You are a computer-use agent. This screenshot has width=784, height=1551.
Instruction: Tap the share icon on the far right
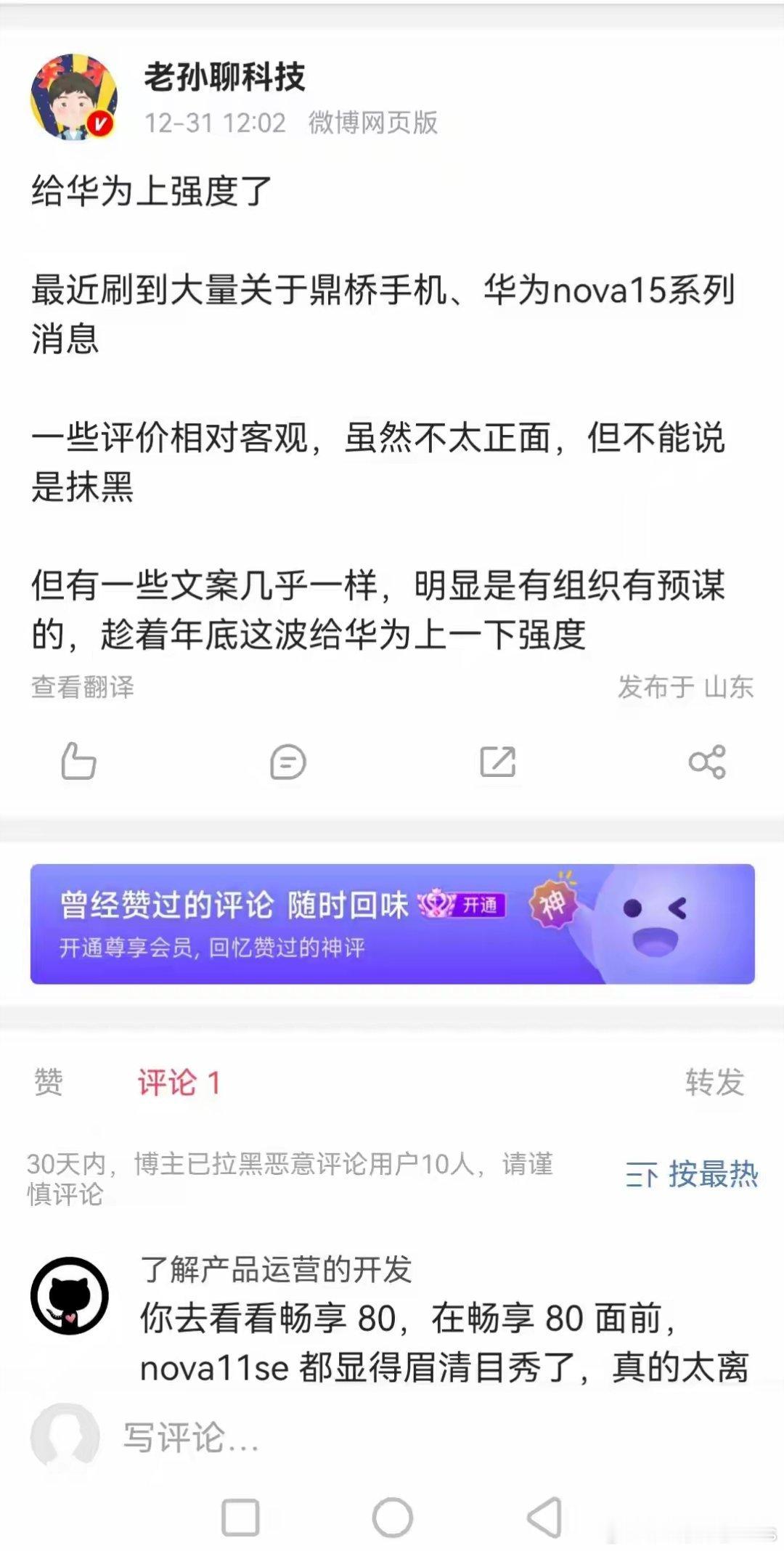tap(708, 762)
